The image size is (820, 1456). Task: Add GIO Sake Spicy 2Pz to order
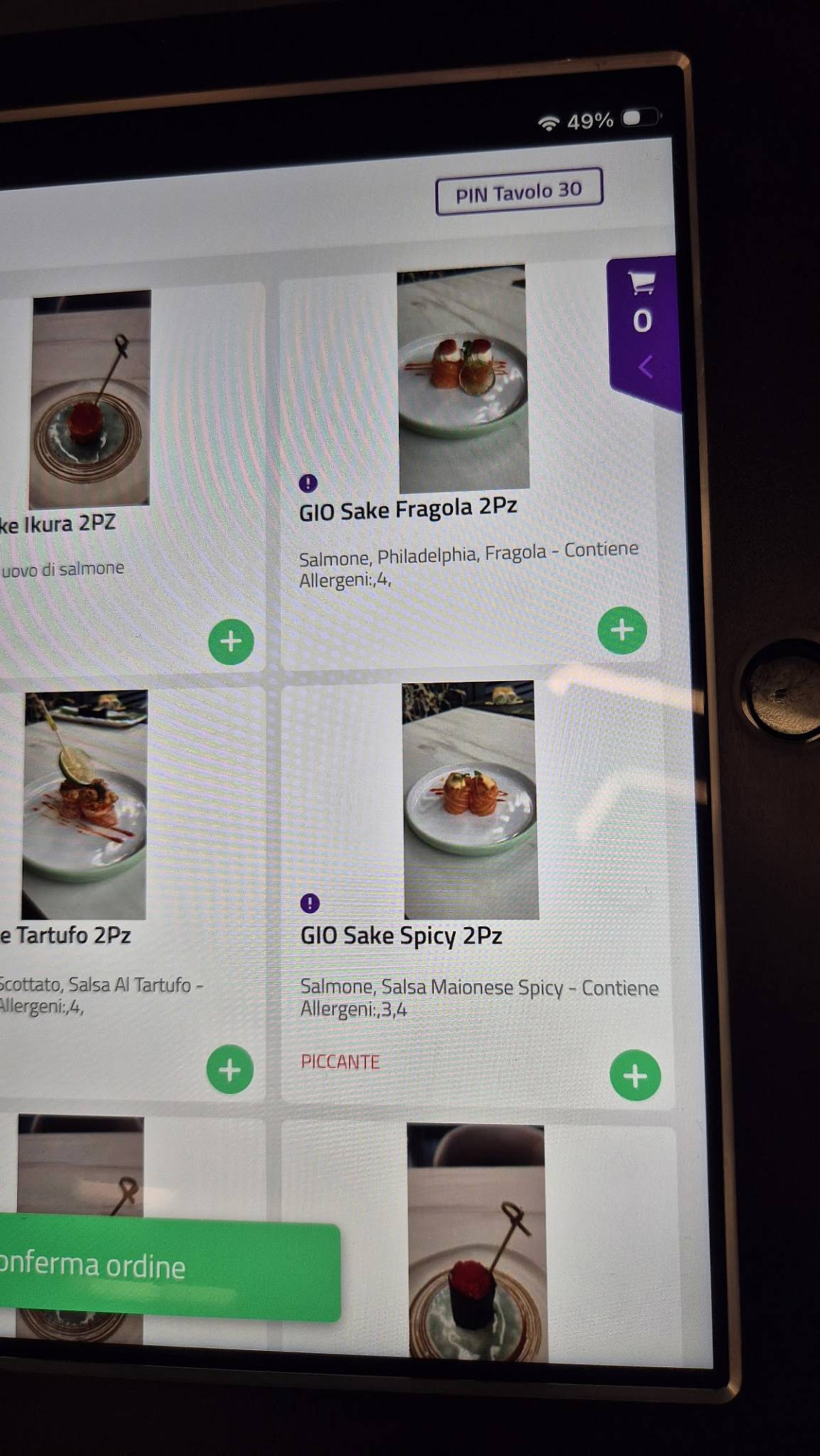coord(635,1075)
